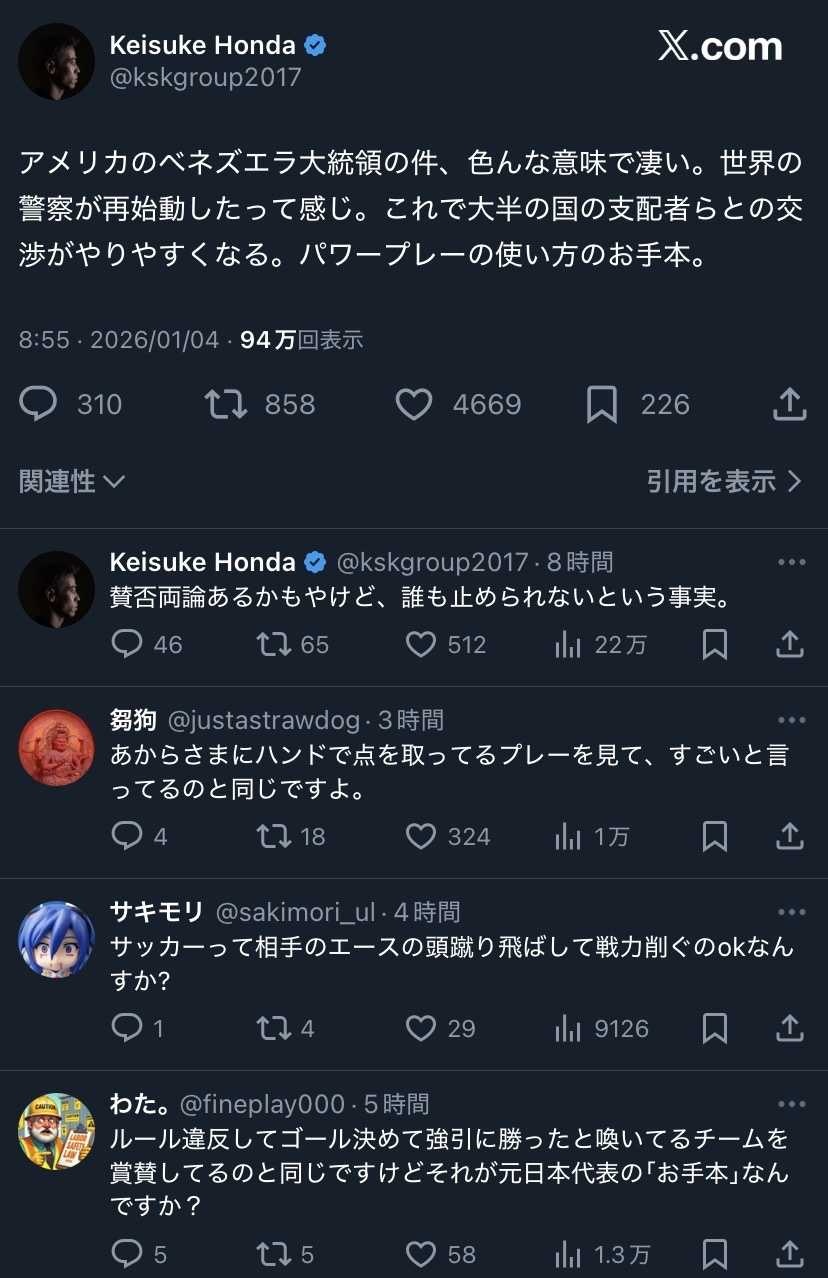Reply to Keisuke Honda's main post
828x1278 pixels.
click(x=38, y=404)
